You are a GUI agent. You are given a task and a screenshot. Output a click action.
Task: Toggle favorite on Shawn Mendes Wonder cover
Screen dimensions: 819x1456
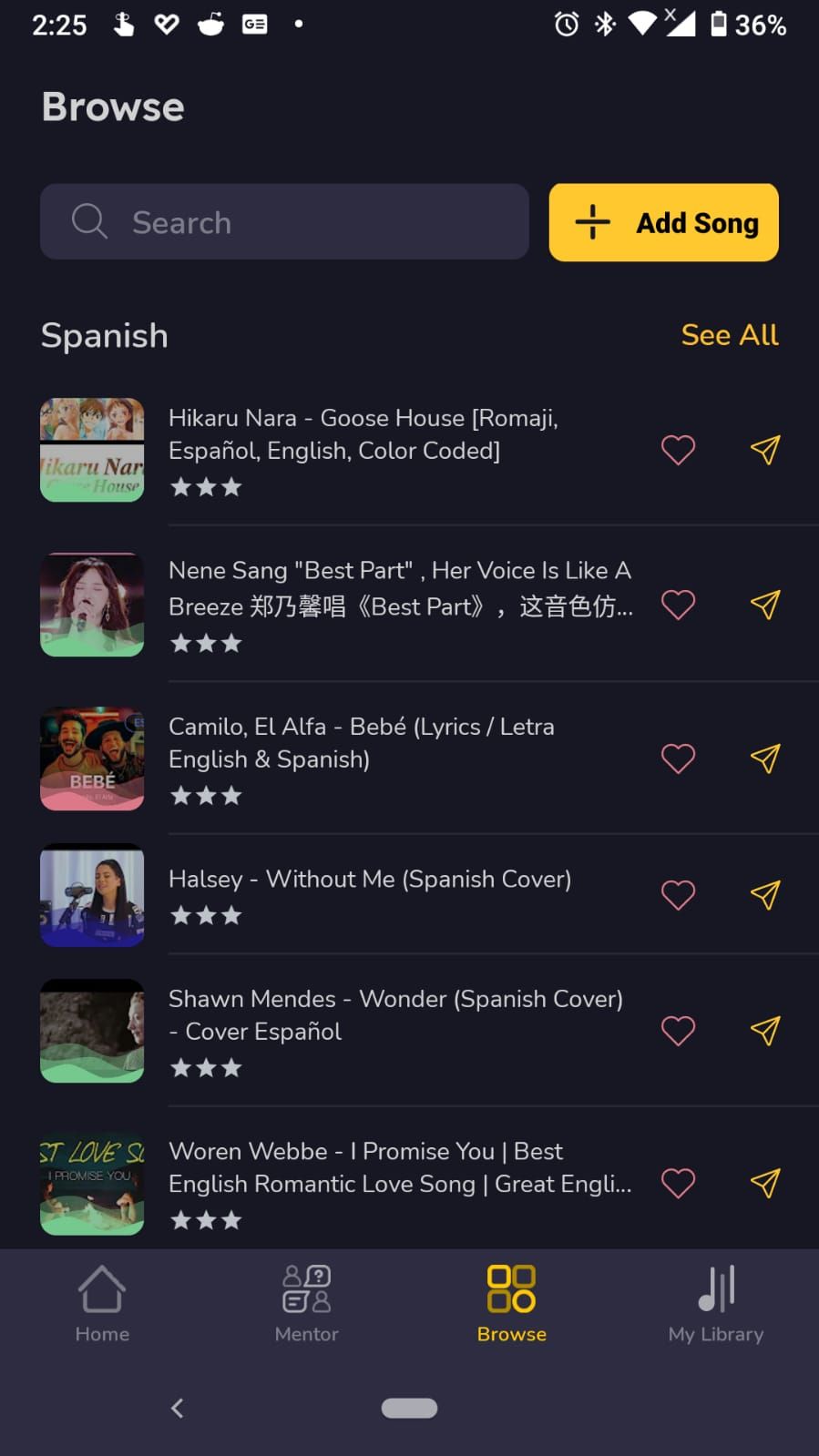click(678, 1031)
